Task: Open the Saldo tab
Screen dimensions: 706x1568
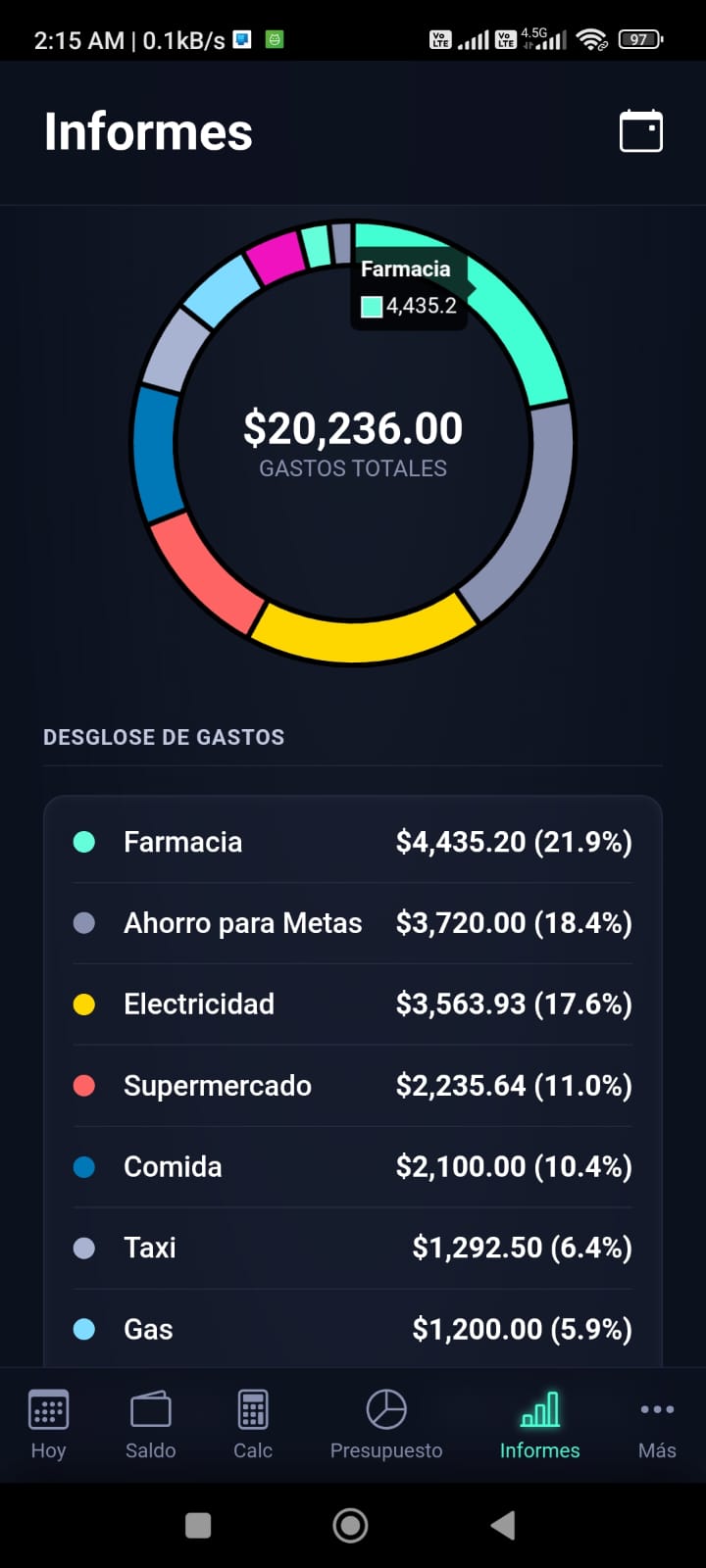Action: coord(150,1423)
